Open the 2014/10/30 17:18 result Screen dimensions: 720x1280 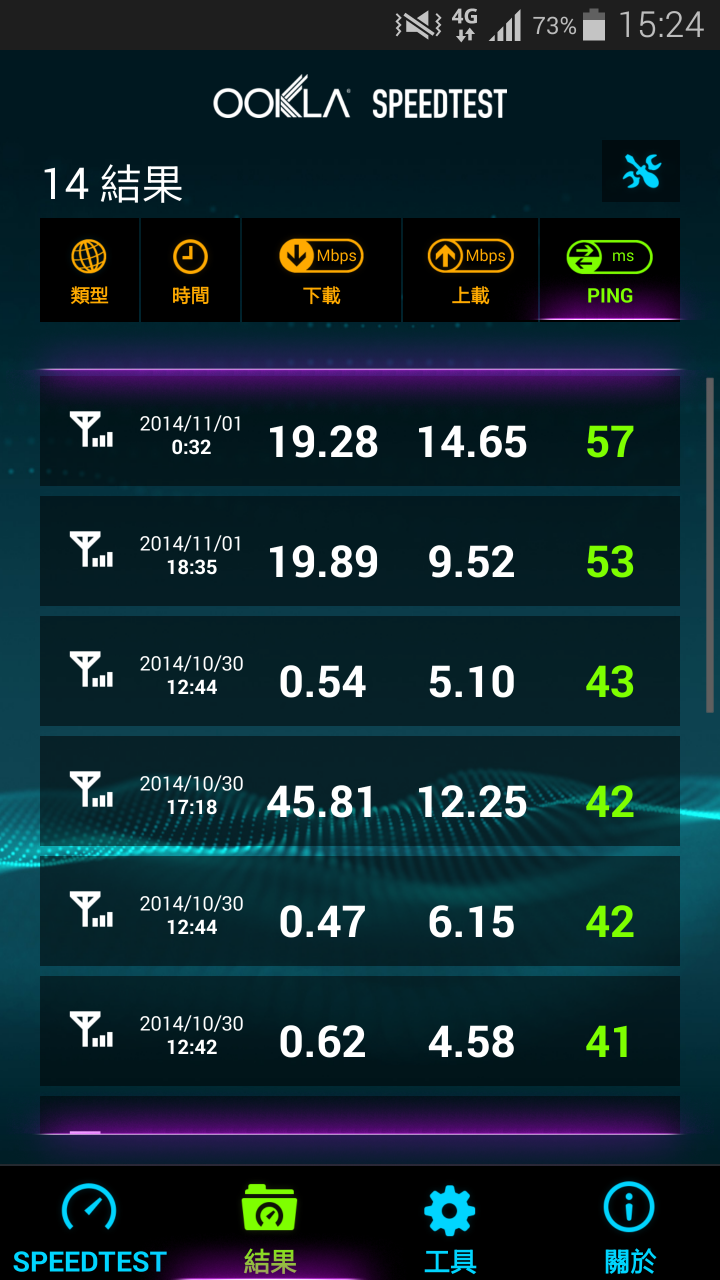pos(360,791)
